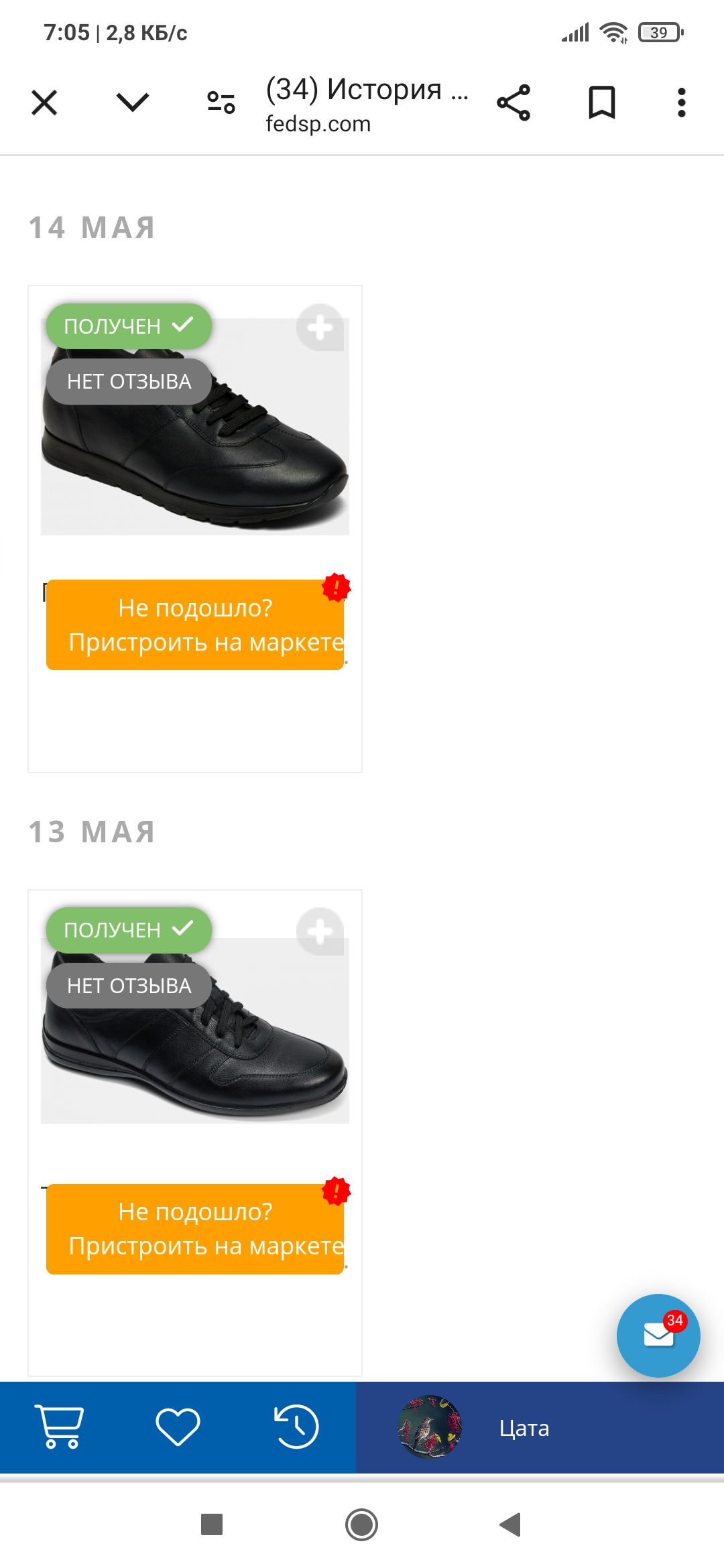
Task: Open favorites heart
Action: click(x=178, y=1426)
